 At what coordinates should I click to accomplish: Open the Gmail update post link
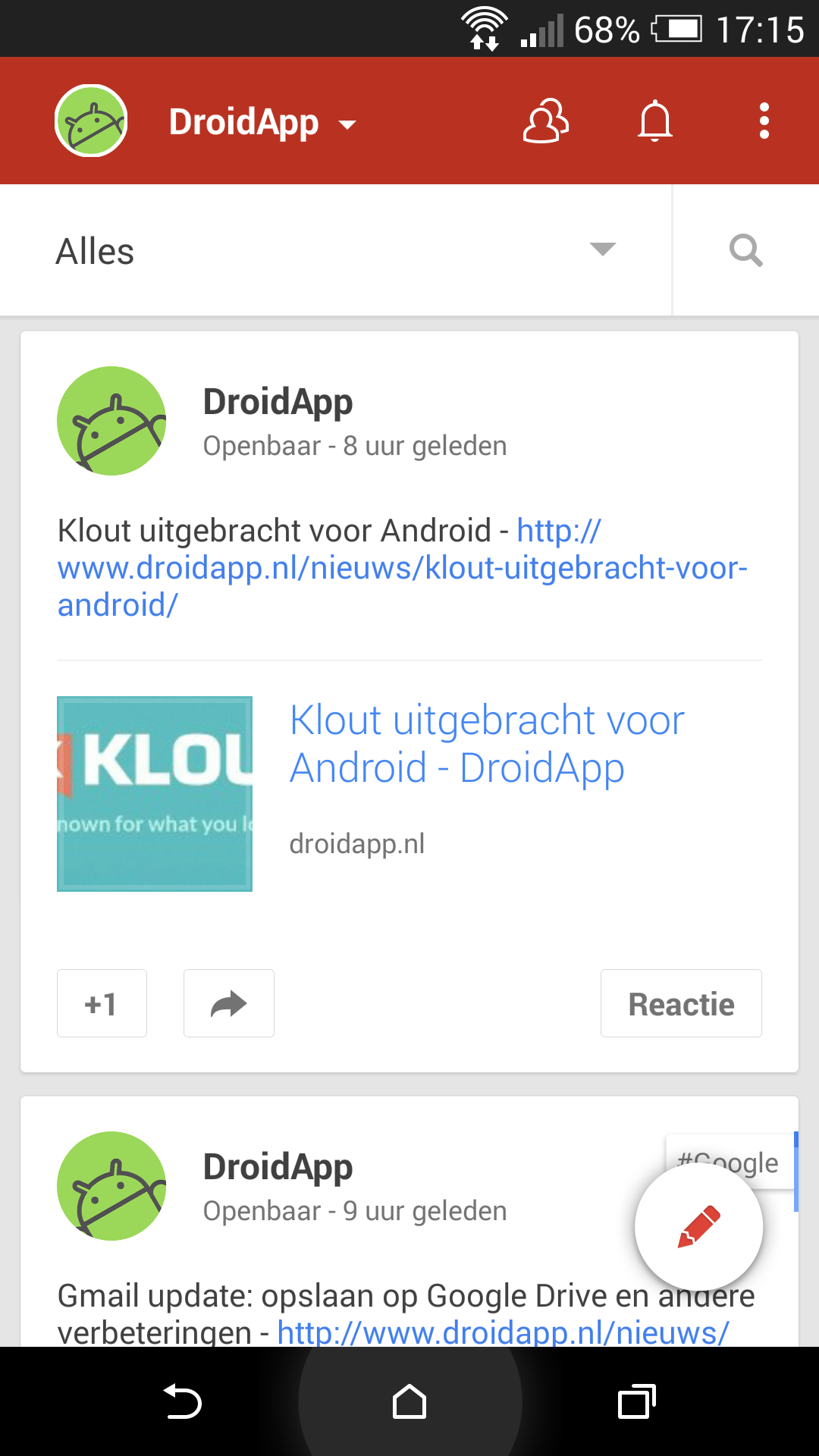pos(504,1332)
